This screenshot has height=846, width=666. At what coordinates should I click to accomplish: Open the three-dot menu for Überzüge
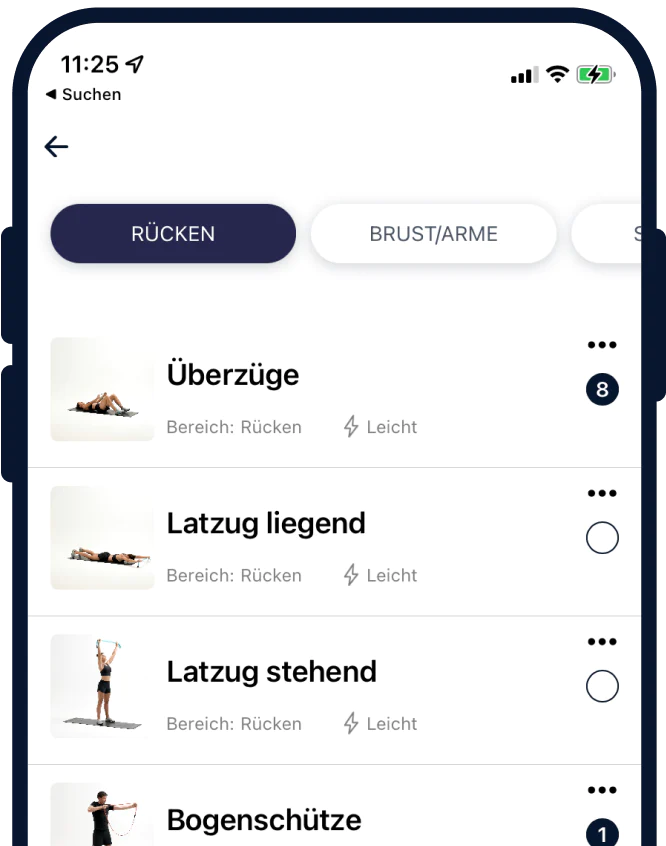[602, 345]
